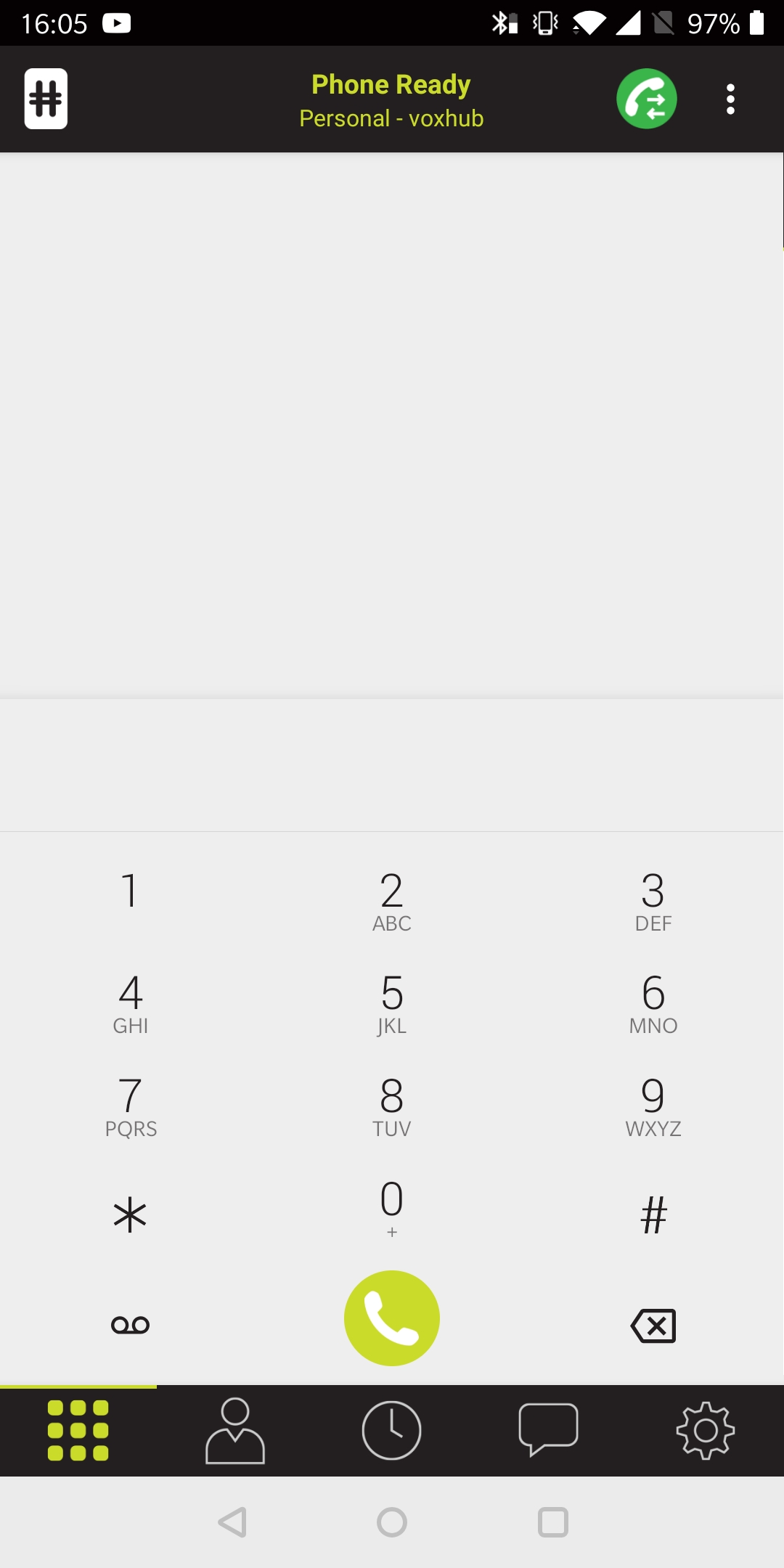
Task: Open the three-dot overflow menu
Action: pyautogui.click(x=730, y=99)
